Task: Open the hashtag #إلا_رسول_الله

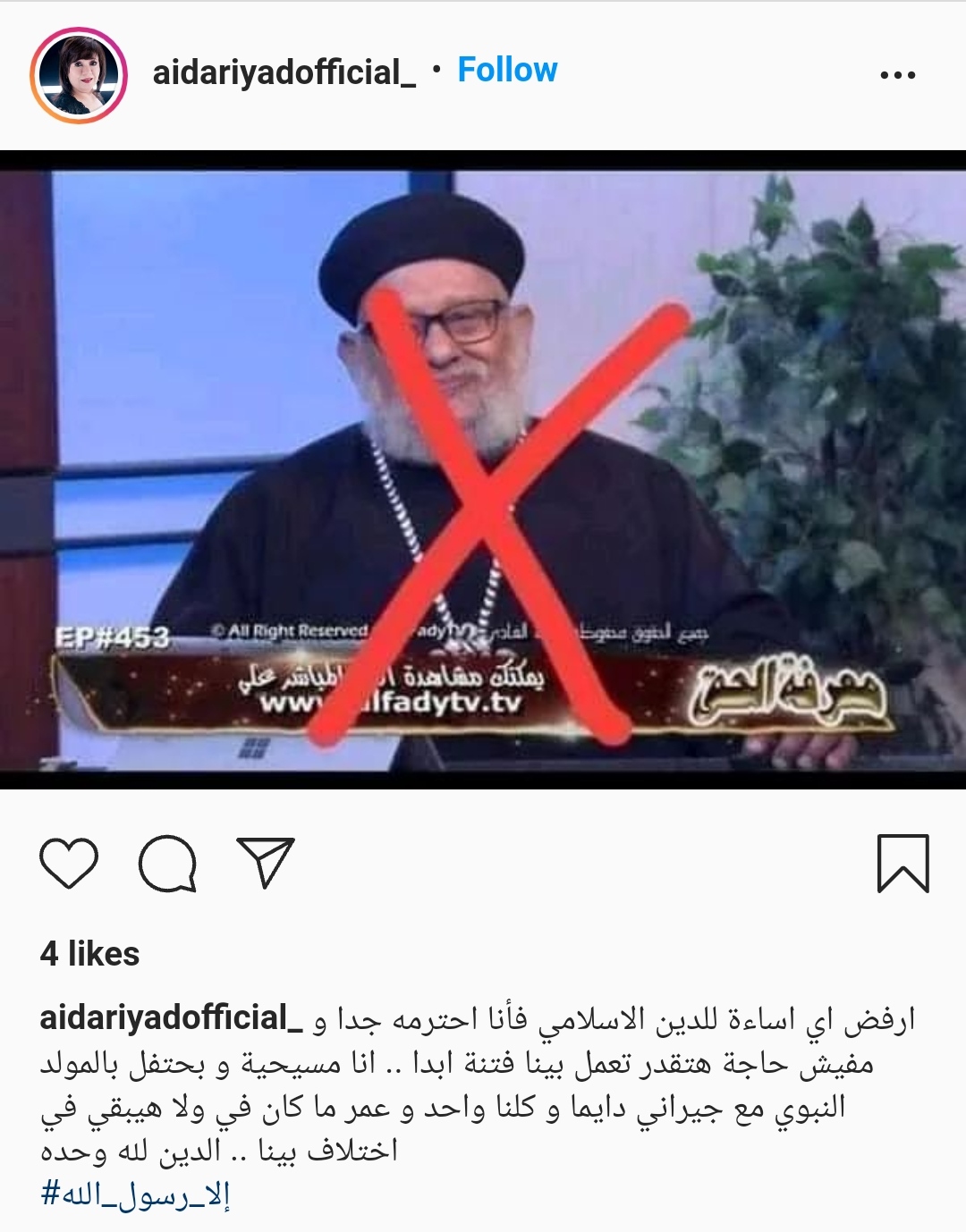Action: 136,1195
